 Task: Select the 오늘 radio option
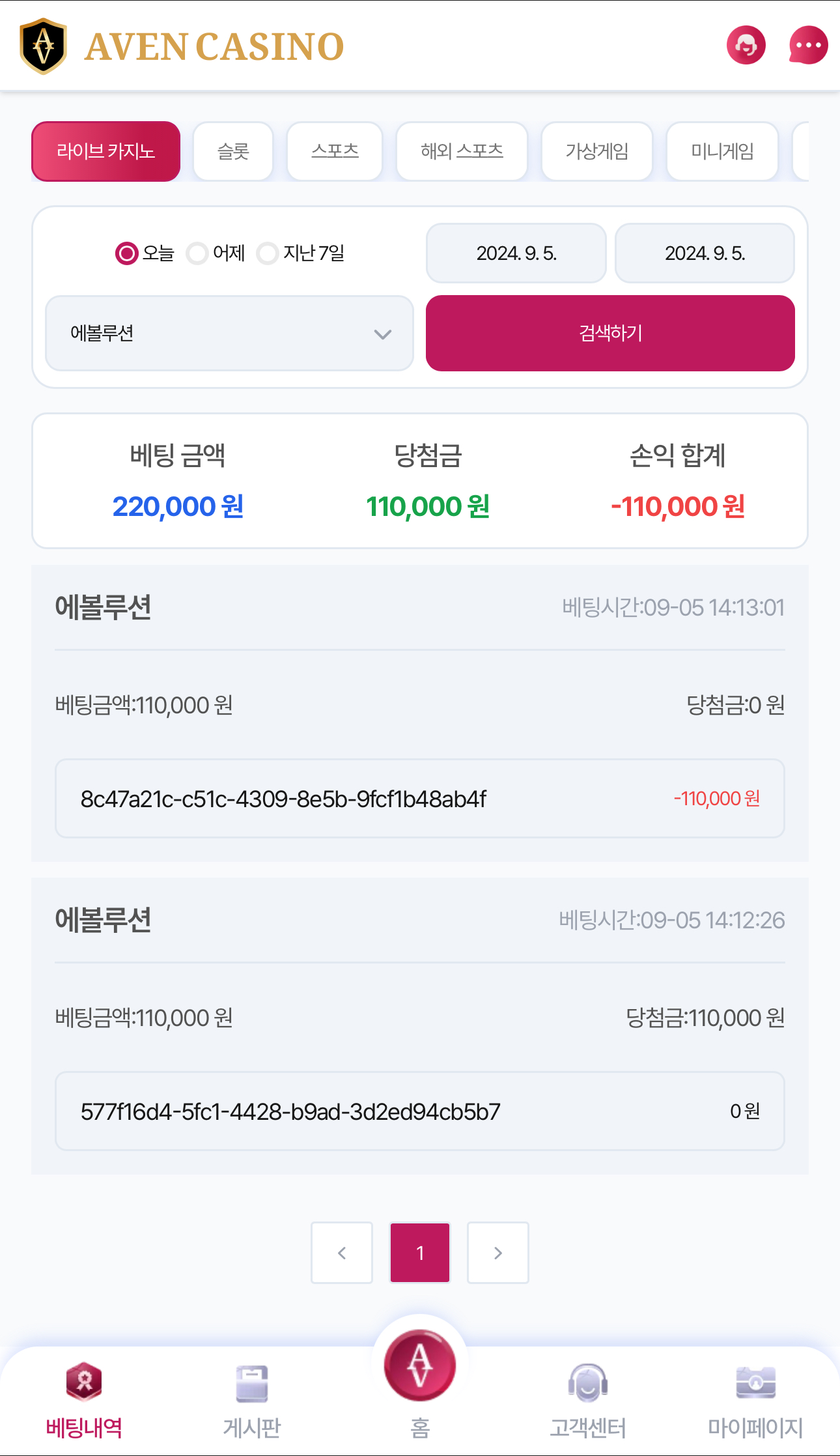point(127,253)
